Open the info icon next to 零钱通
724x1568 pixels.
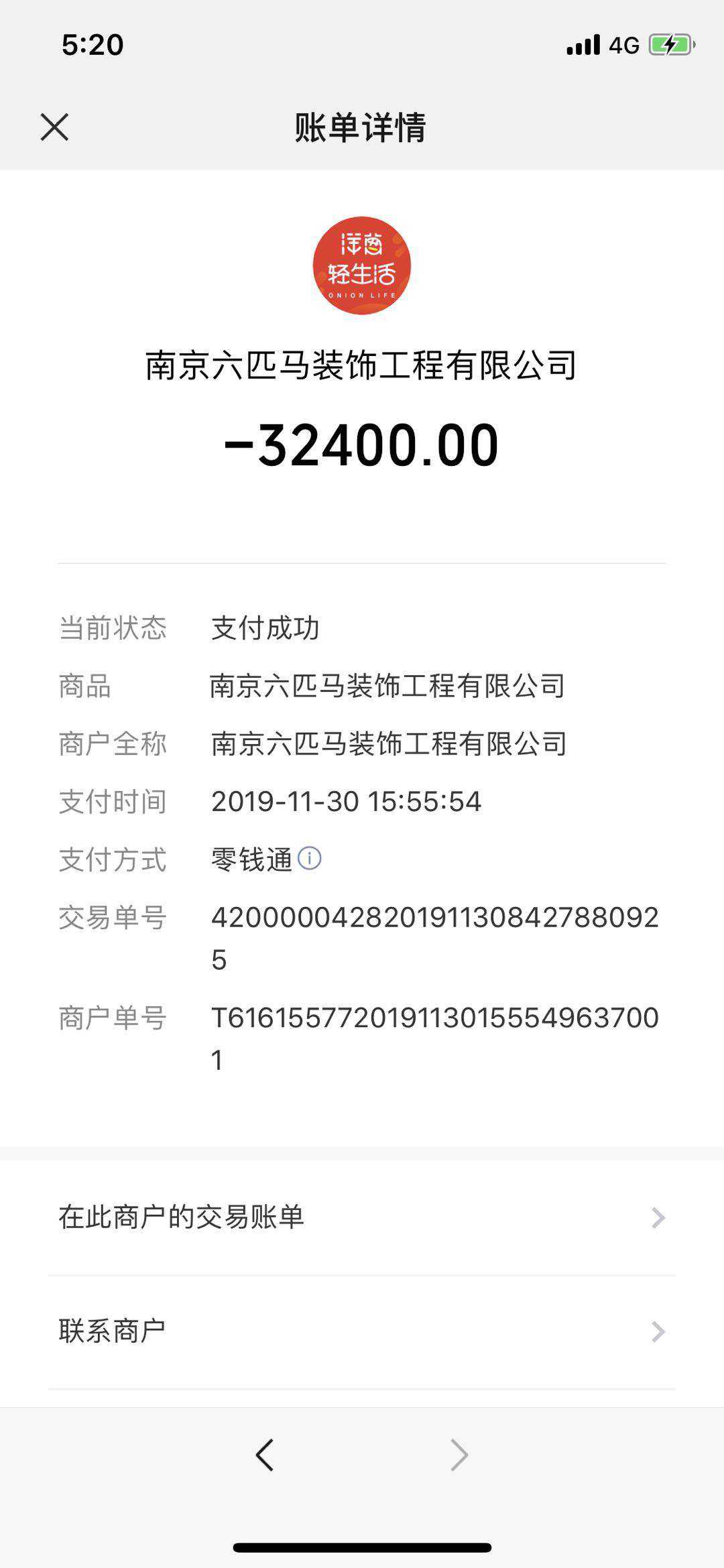[x=309, y=858]
